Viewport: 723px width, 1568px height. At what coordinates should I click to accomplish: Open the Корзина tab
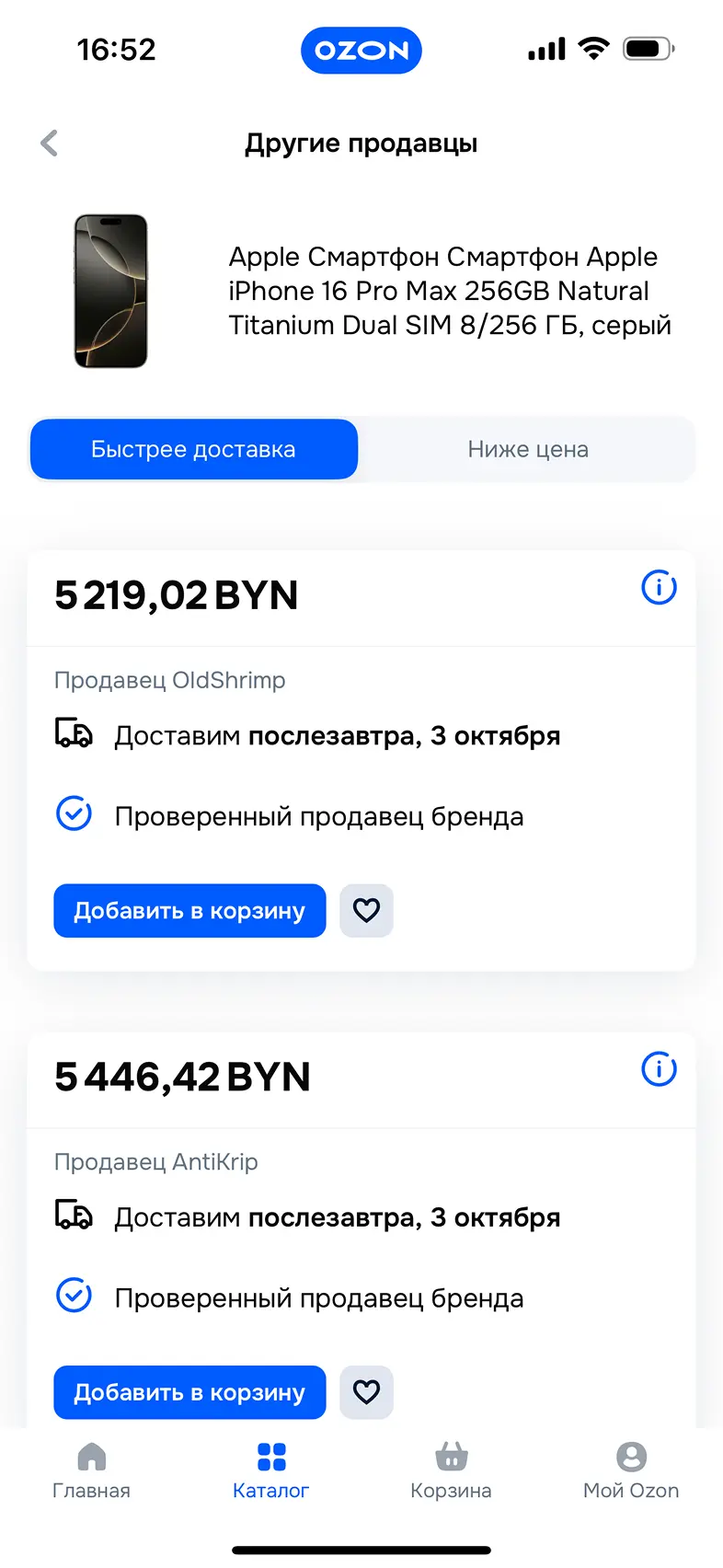(451, 1470)
